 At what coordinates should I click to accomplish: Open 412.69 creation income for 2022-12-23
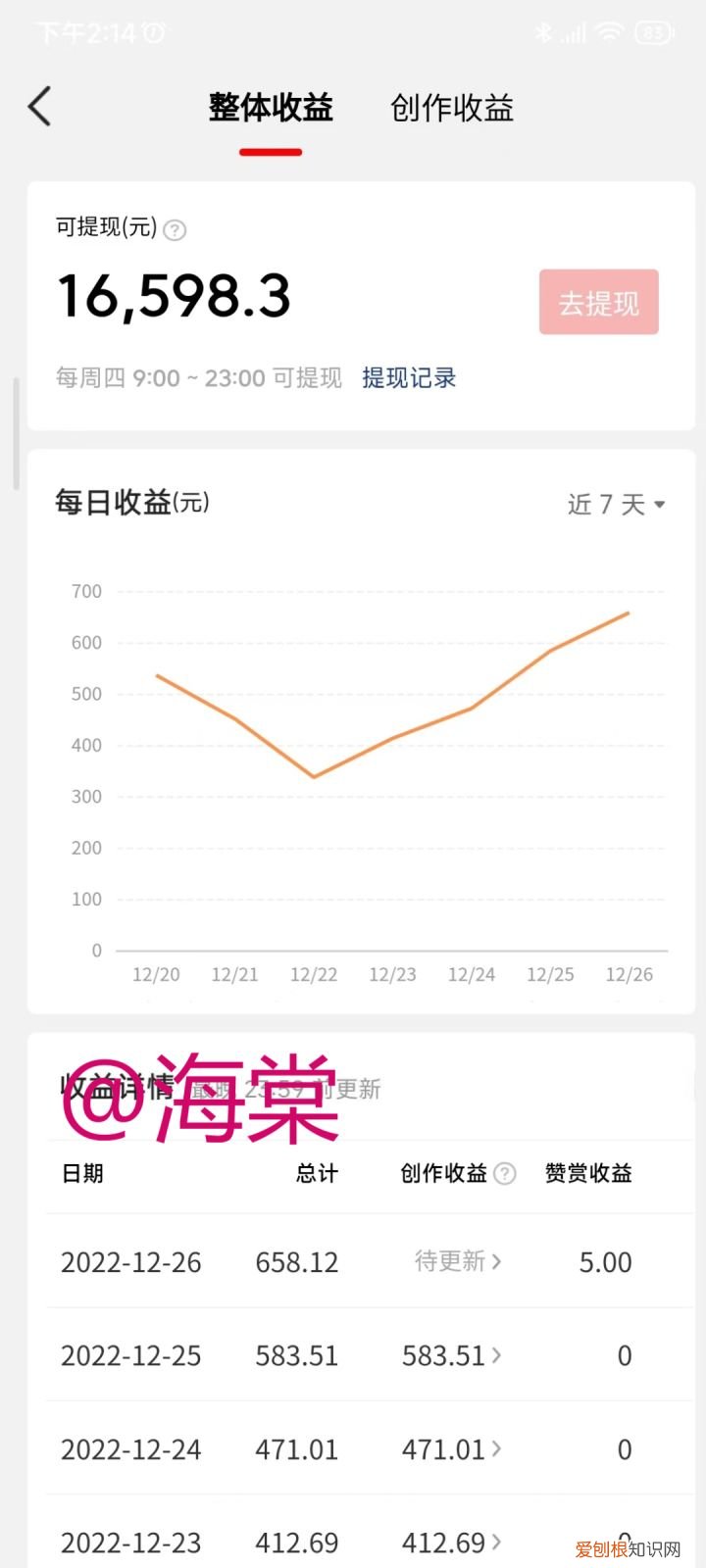(452, 1543)
